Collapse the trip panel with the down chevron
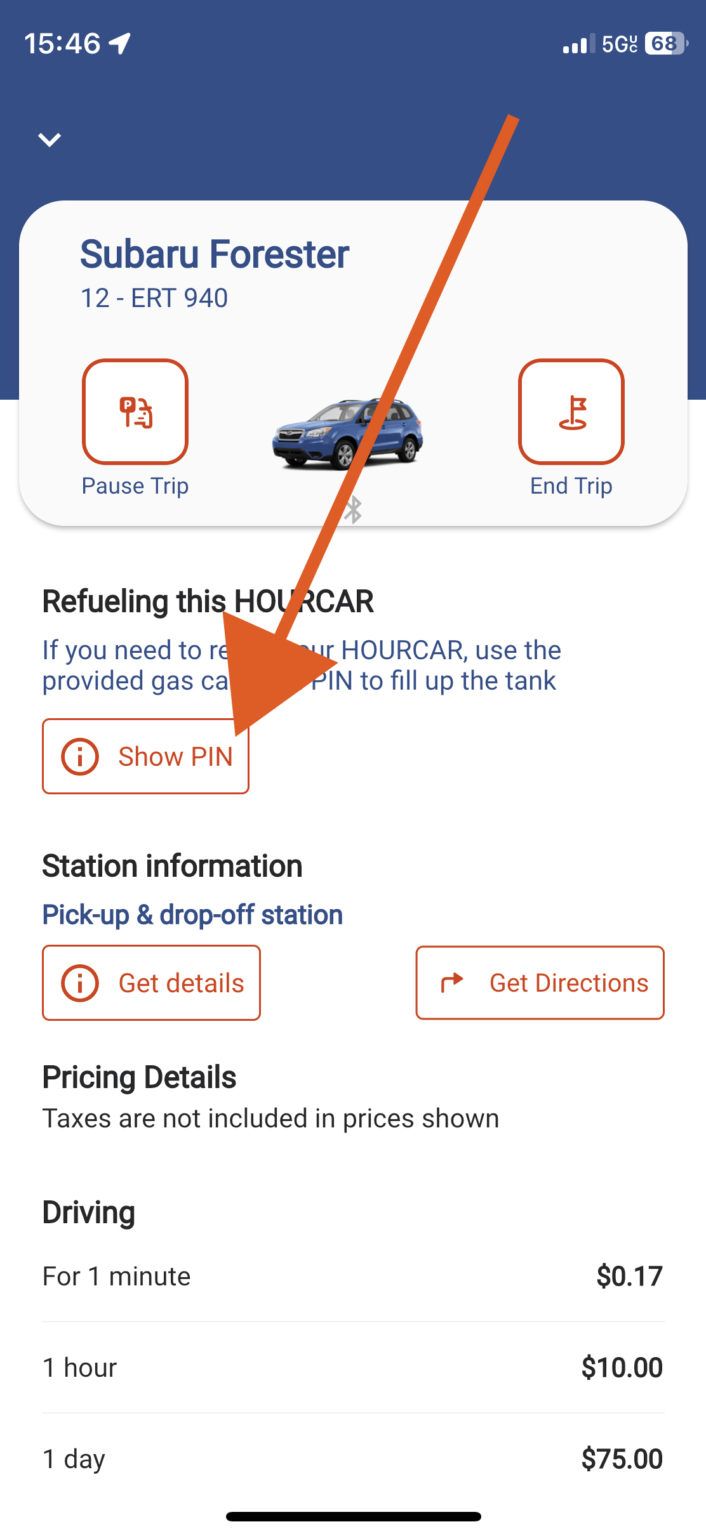The height and width of the screenshot is (1536, 706). 50,140
